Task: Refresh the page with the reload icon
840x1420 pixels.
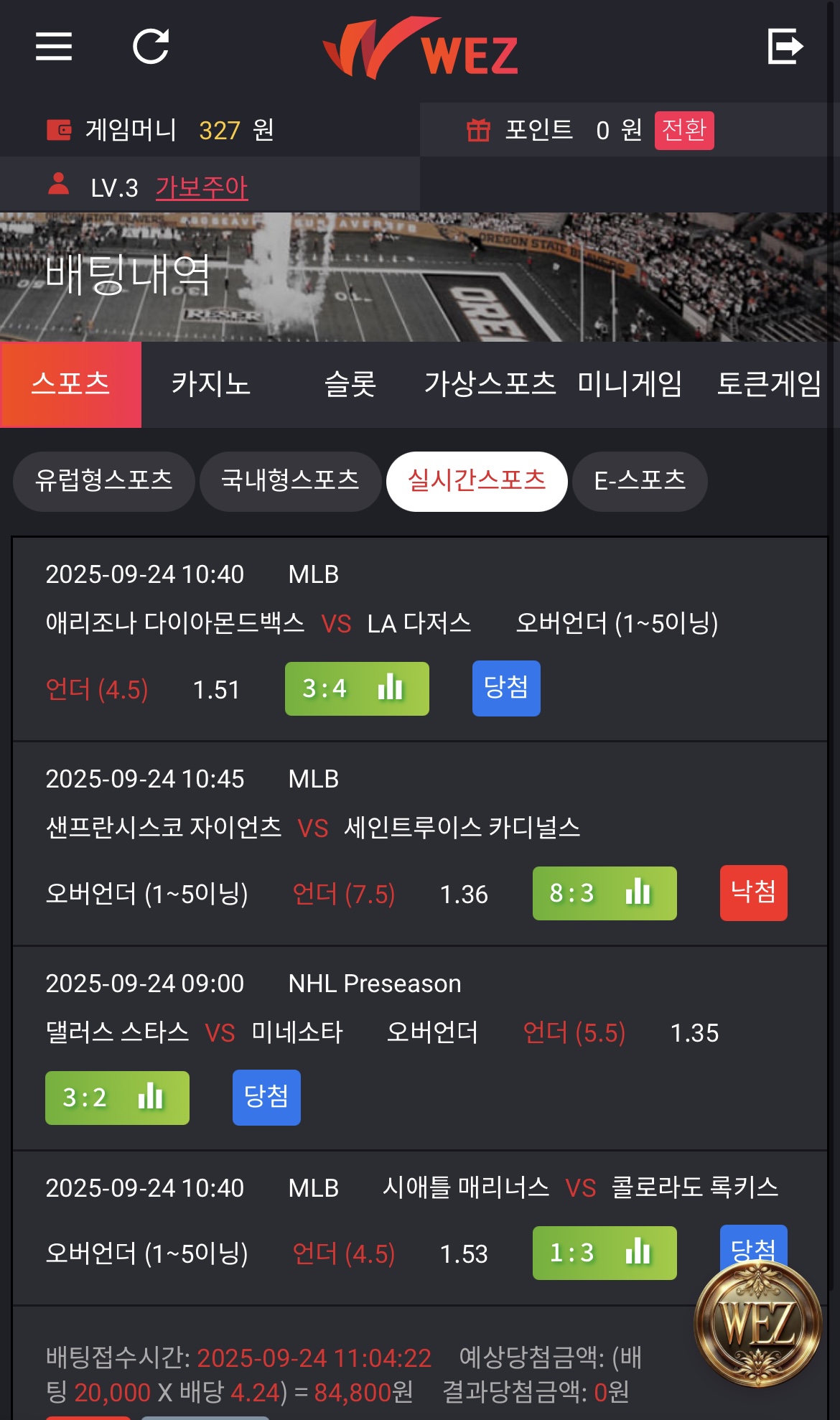Action: pyautogui.click(x=151, y=47)
